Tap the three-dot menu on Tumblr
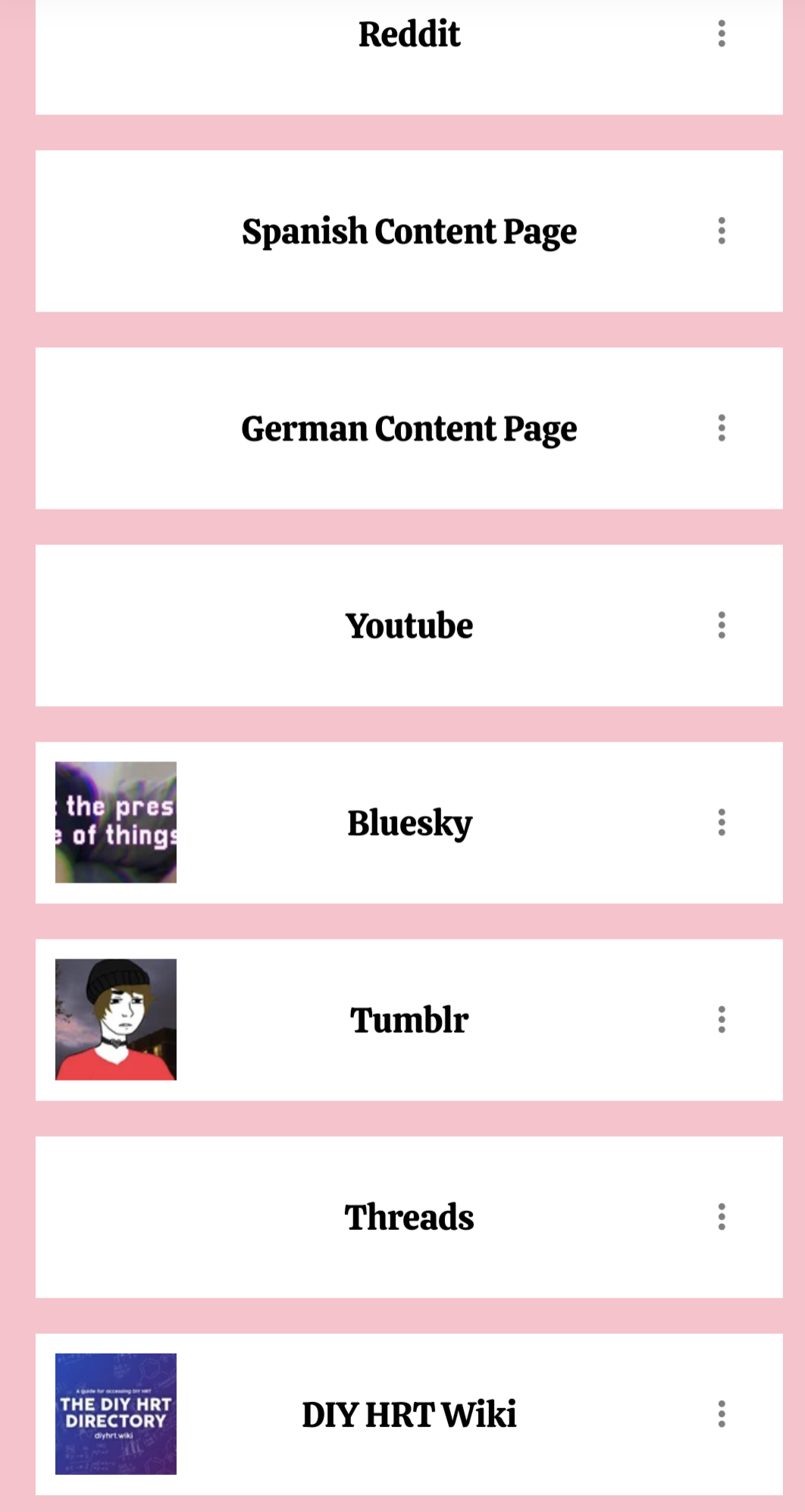This screenshot has height=1512, width=805. [x=722, y=1020]
